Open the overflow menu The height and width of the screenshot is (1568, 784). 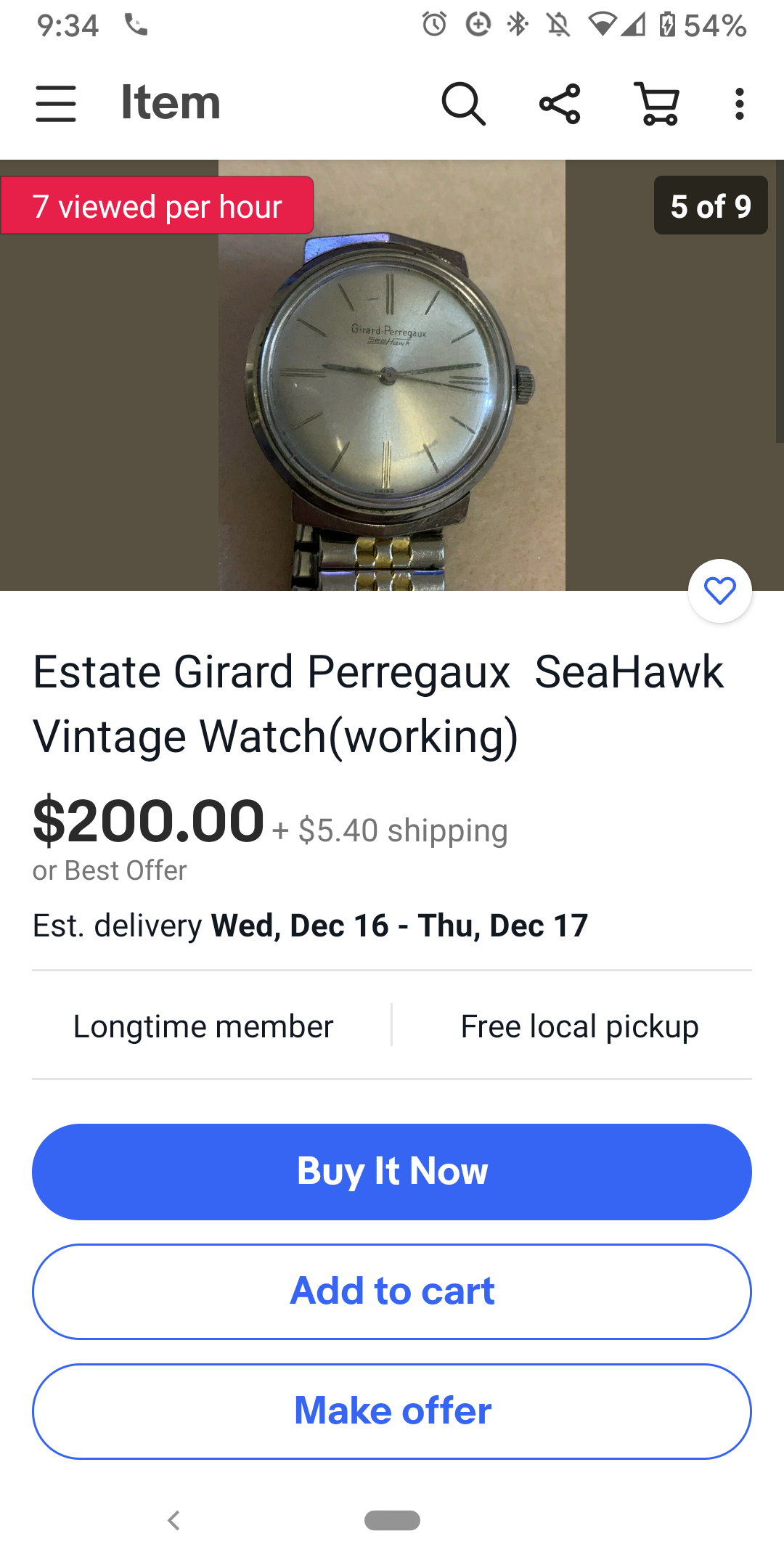(739, 103)
